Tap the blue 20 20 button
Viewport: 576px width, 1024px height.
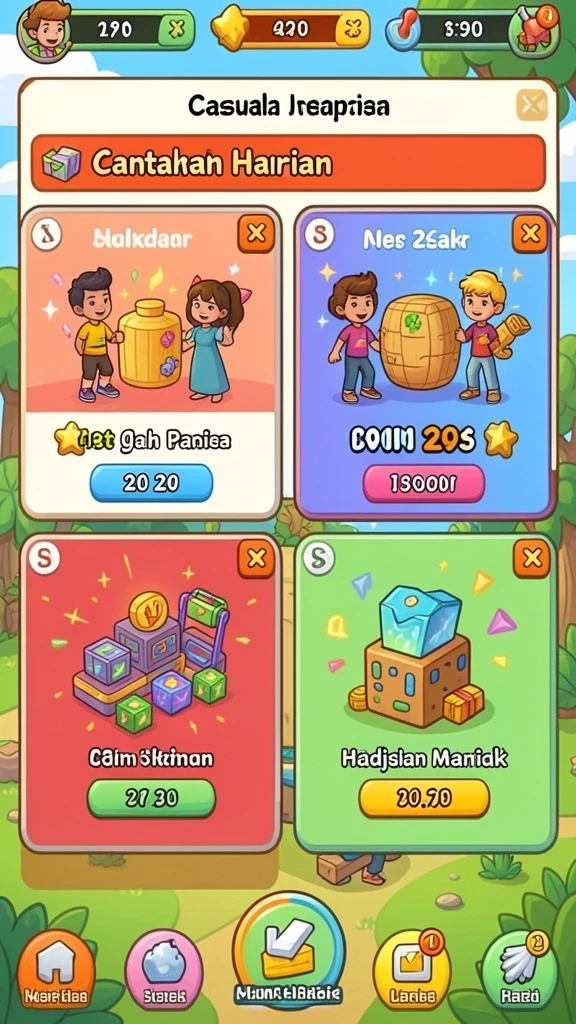pyautogui.click(x=152, y=483)
